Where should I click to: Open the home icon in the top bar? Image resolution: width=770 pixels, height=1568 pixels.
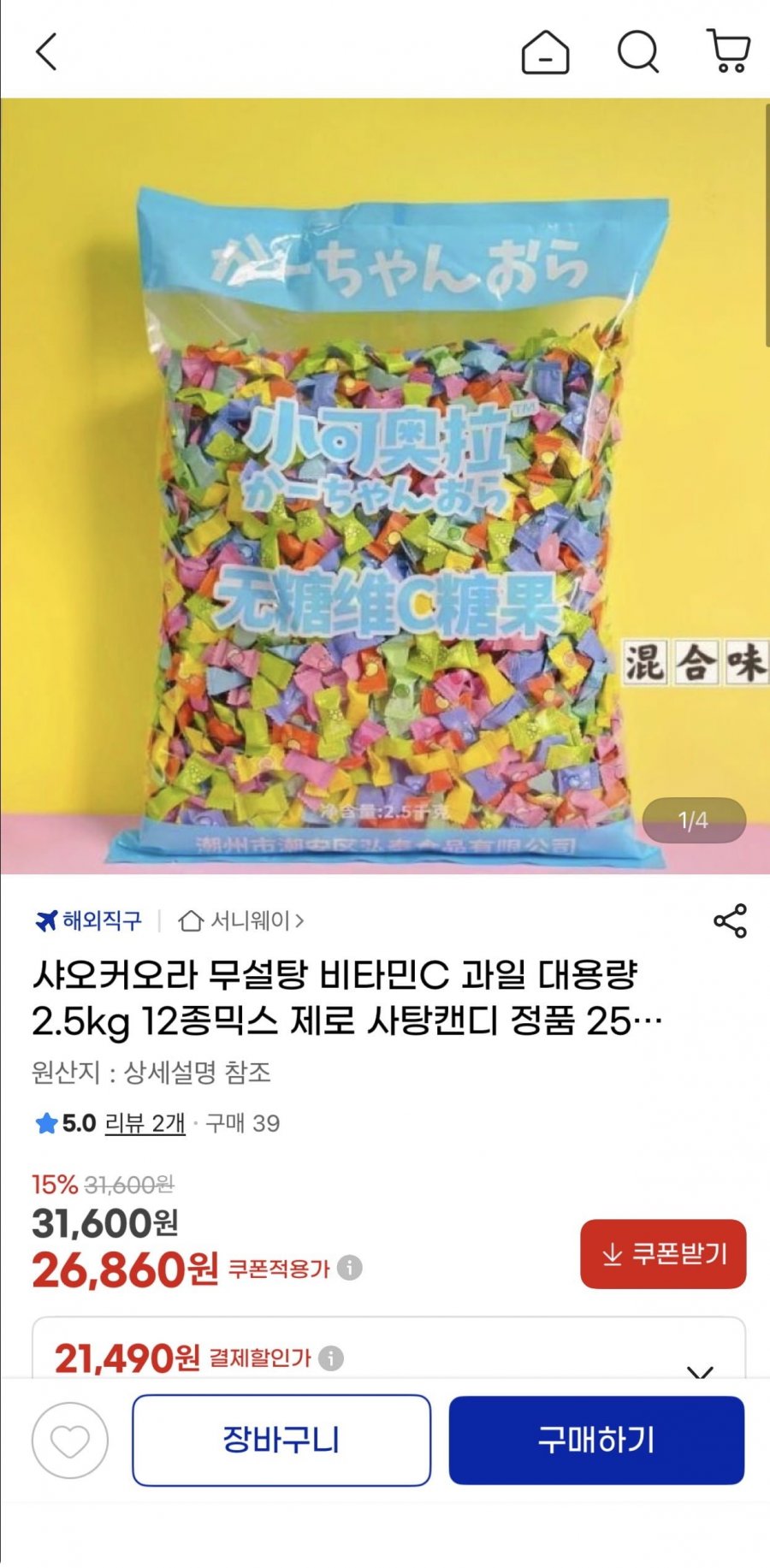(545, 52)
